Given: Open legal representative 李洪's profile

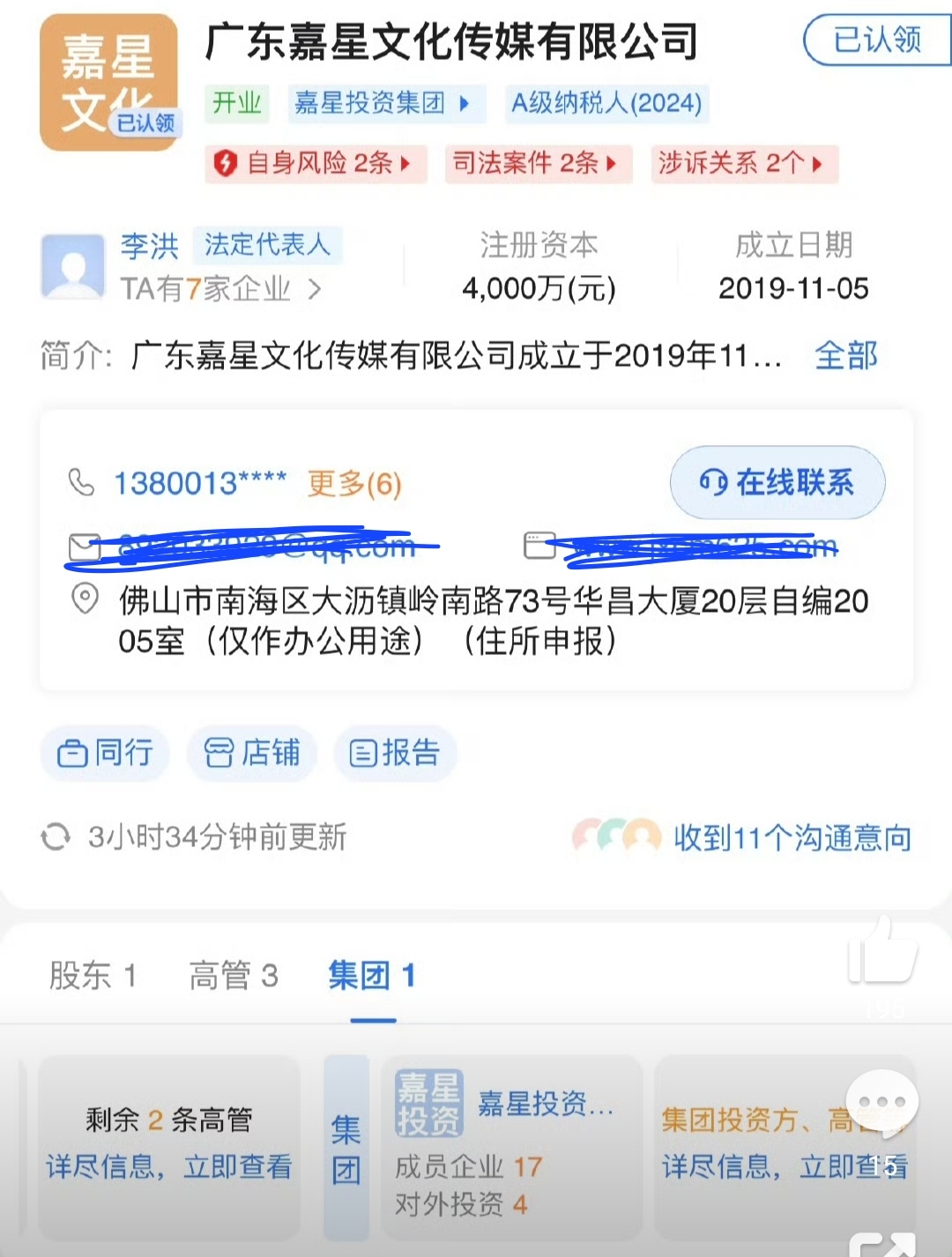Looking at the screenshot, I should click(x=149, y=246).
